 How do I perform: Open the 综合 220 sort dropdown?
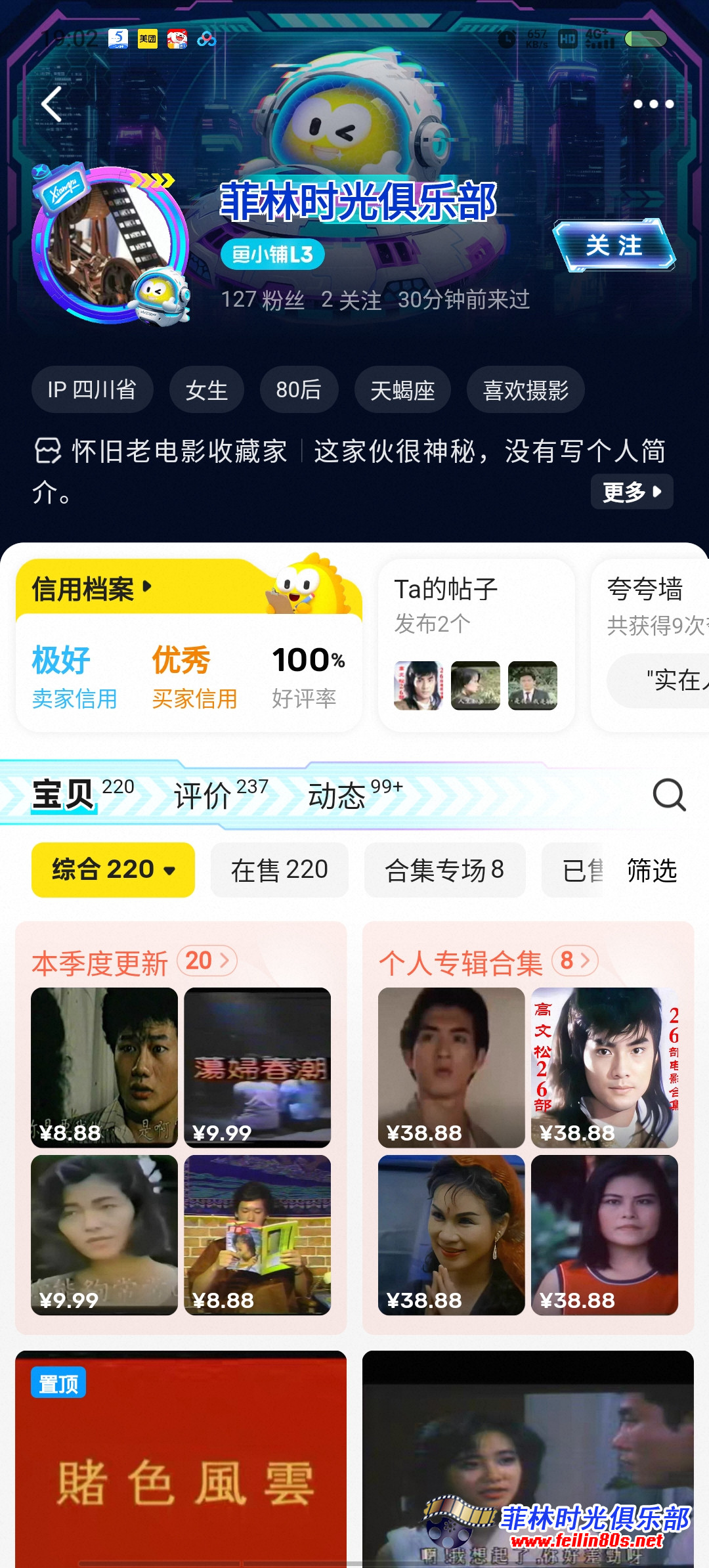113,869
